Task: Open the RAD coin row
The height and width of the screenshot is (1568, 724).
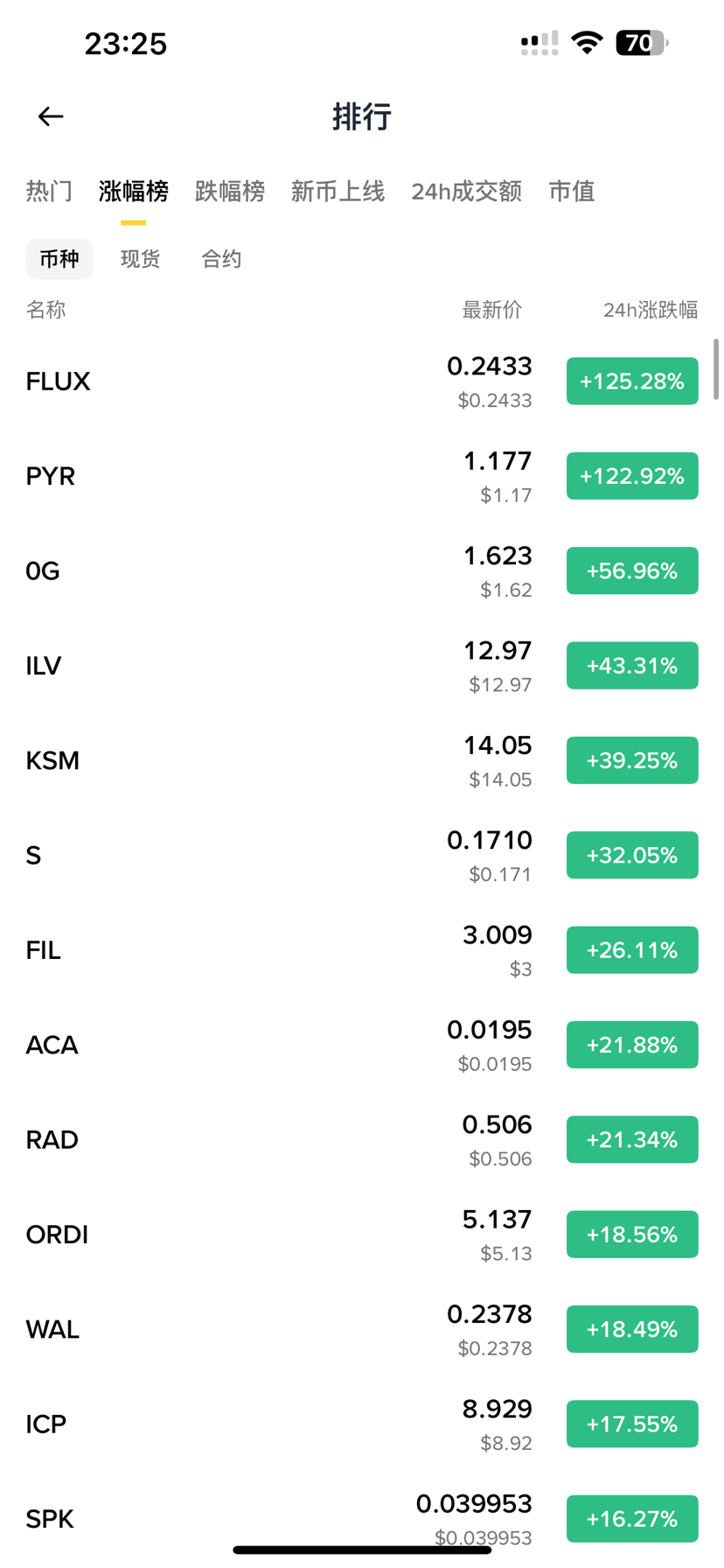Action: tap(52, 1140)
